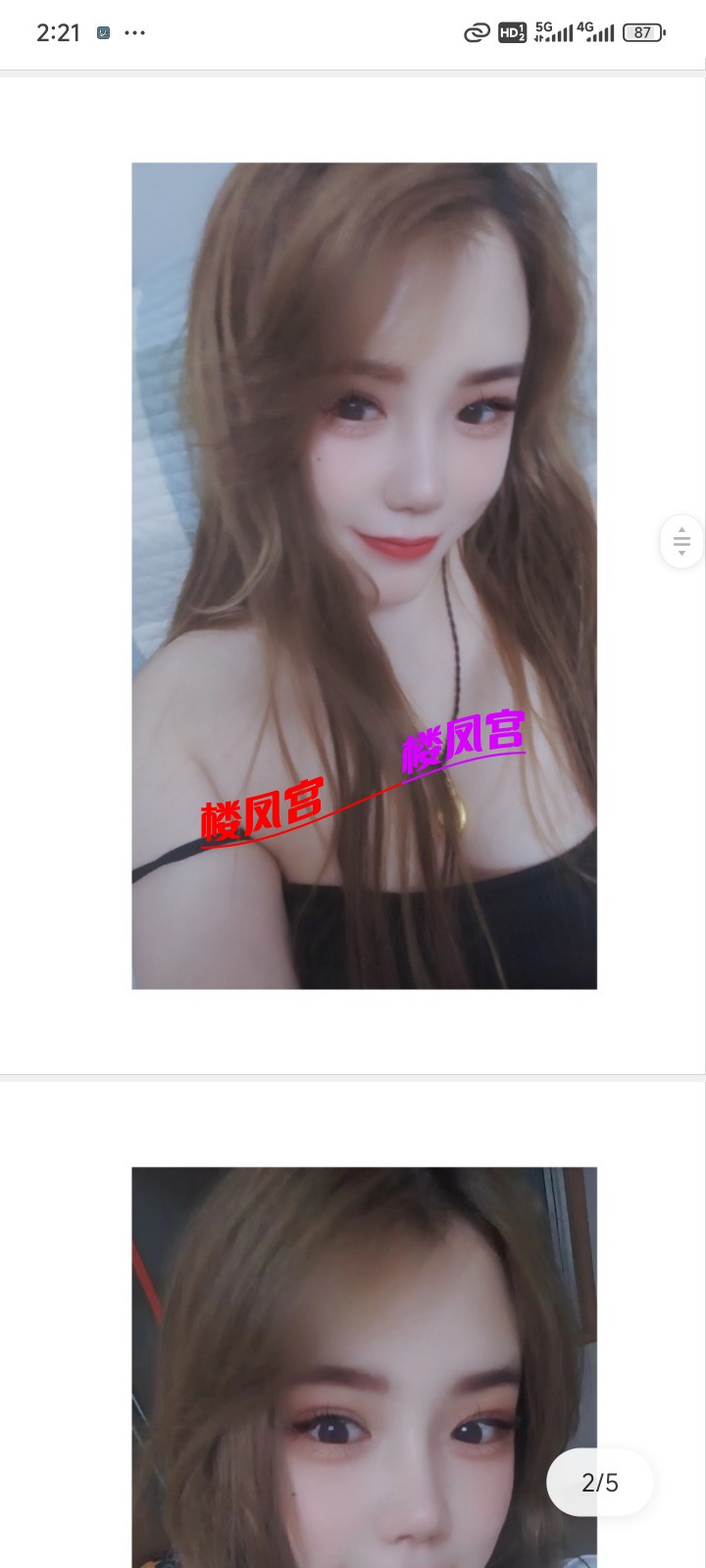
Task: Tap the HD voice status bar icon
Action: (511, 32)
